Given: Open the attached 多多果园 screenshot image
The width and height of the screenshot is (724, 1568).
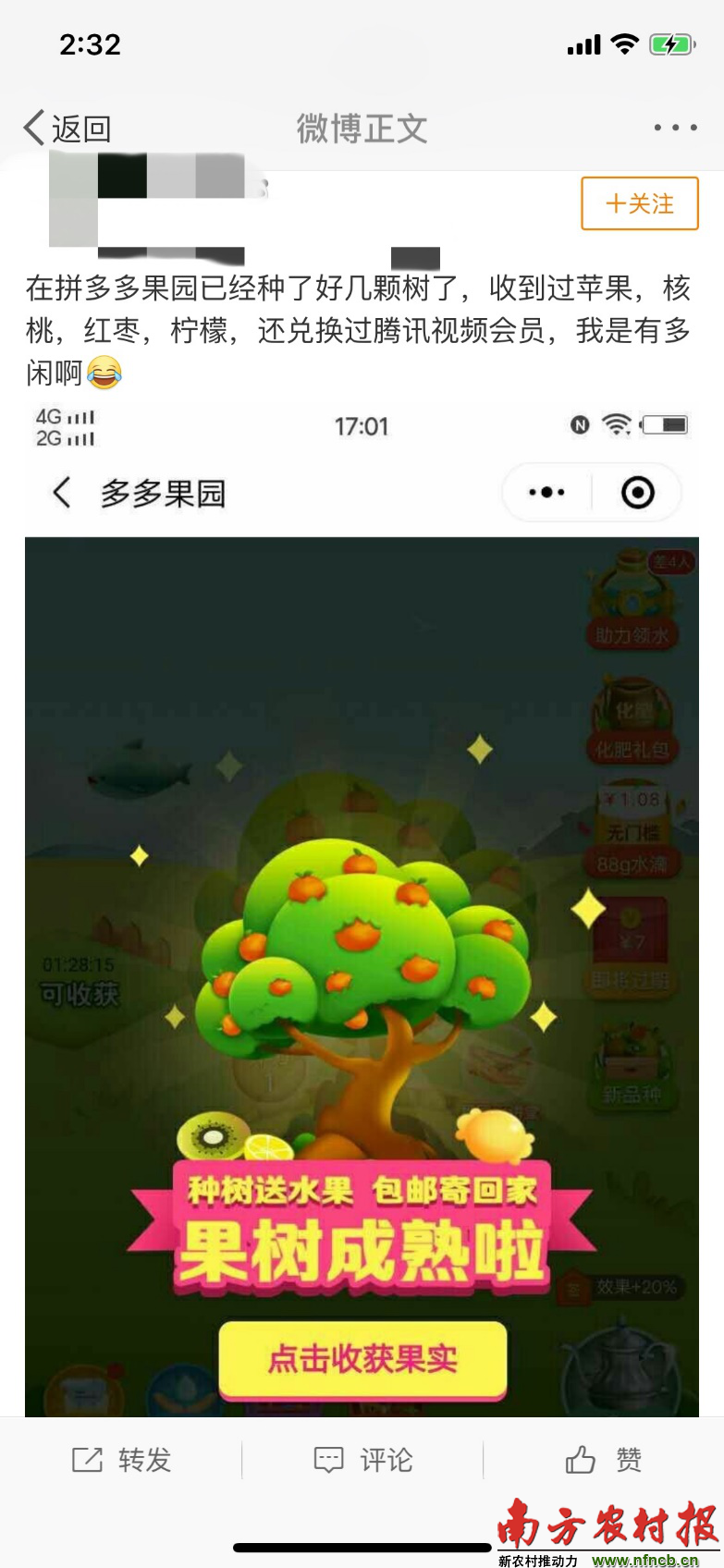Looking at the screenshot, I should point(362,911).
